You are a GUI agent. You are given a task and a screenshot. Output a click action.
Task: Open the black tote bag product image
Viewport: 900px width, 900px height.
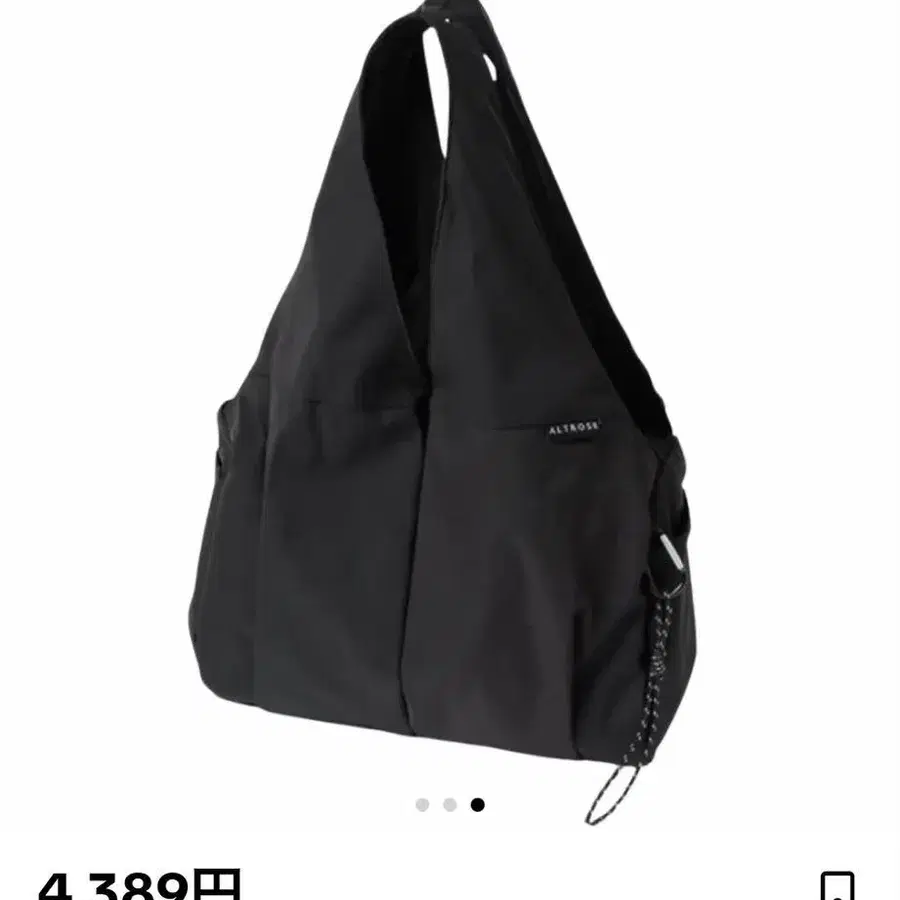point(450,420)
